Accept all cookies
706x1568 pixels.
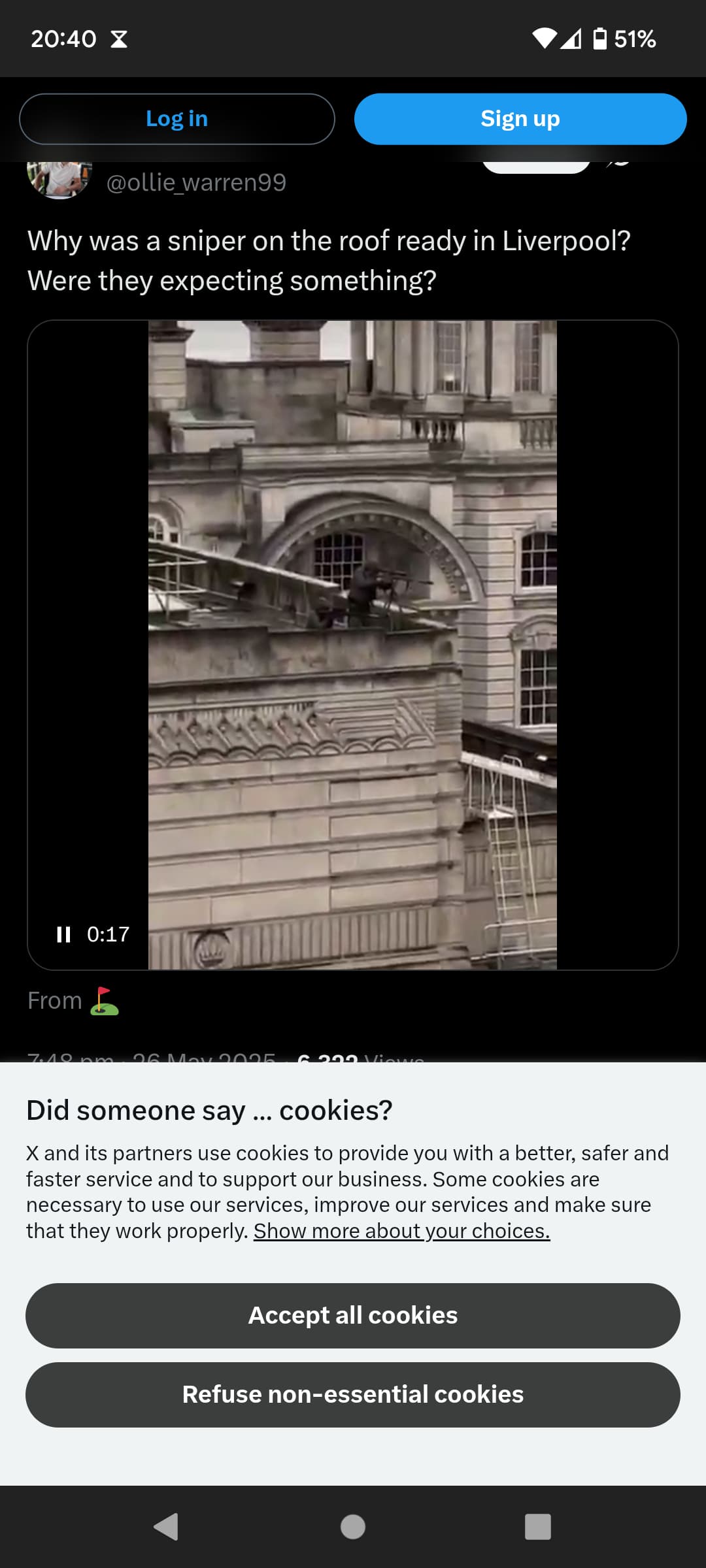point(353,1316)
